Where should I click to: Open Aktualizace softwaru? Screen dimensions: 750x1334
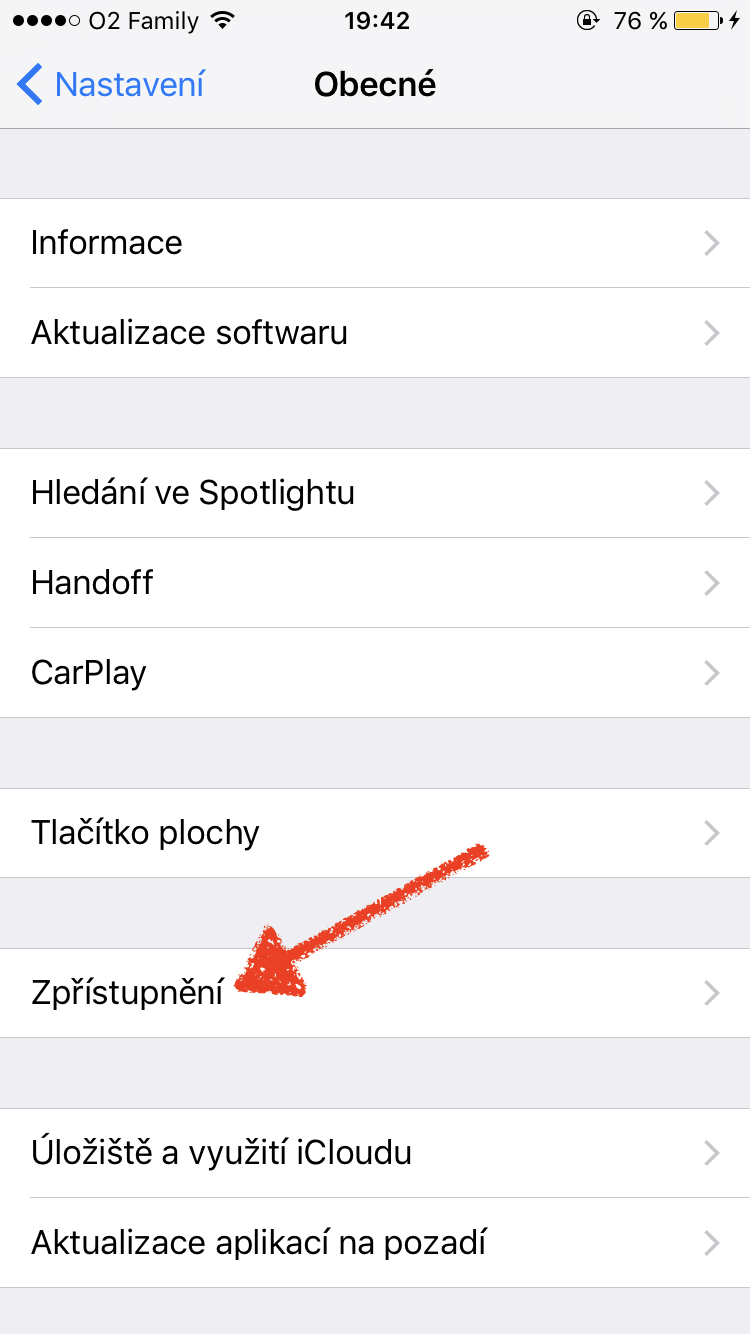[x=375, y=333]
